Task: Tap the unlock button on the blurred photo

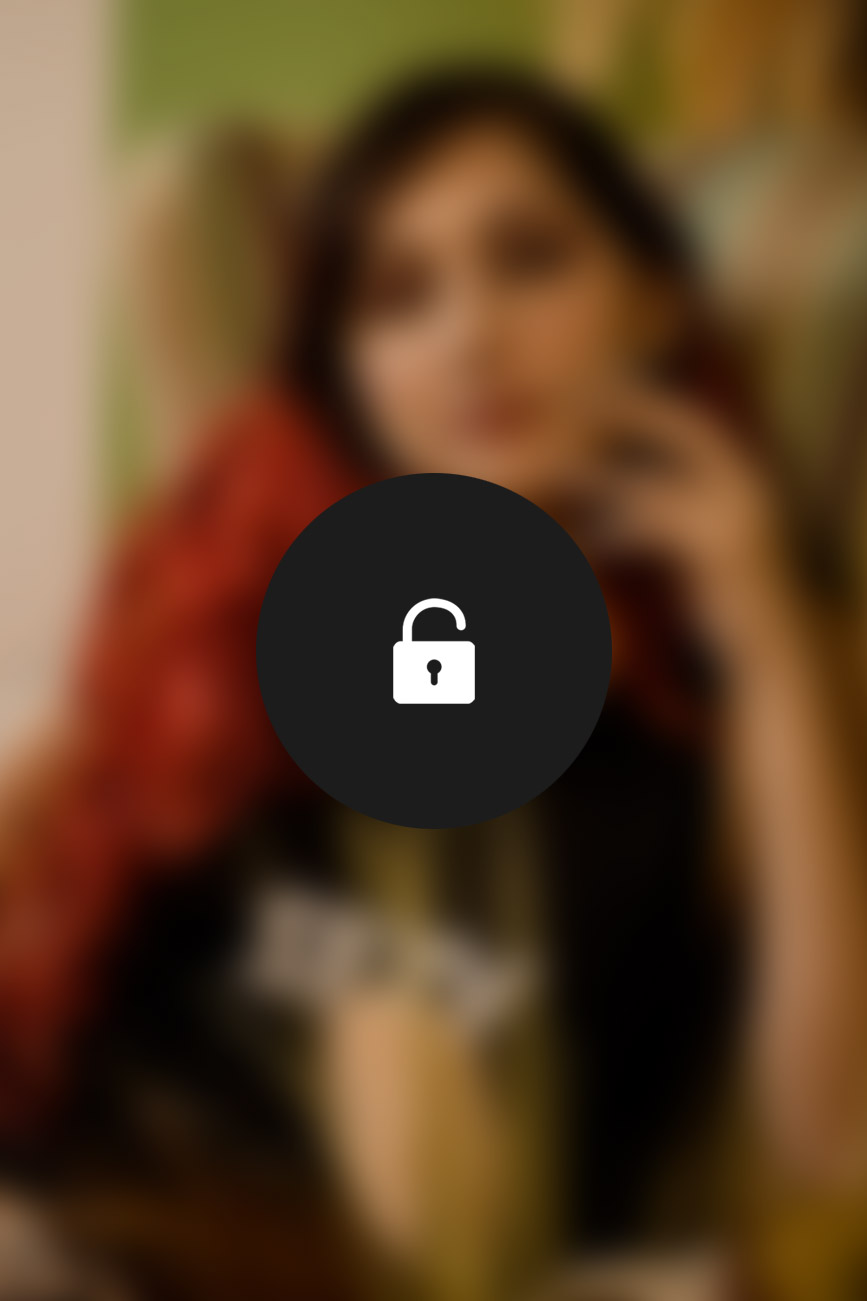Action: pyautogui.click(x=433, y=651)
